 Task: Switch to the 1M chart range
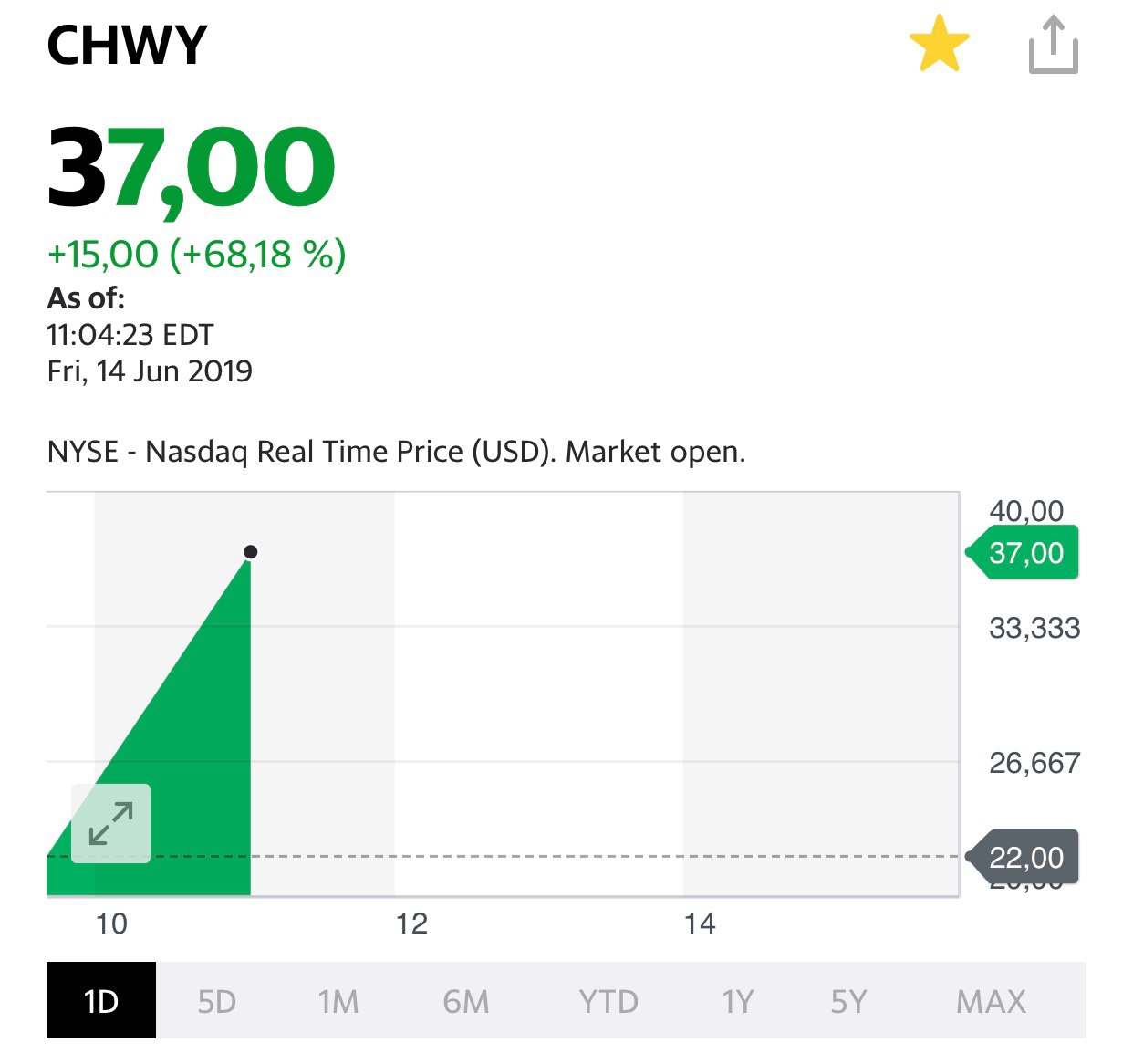click(x=338, y=1001)
